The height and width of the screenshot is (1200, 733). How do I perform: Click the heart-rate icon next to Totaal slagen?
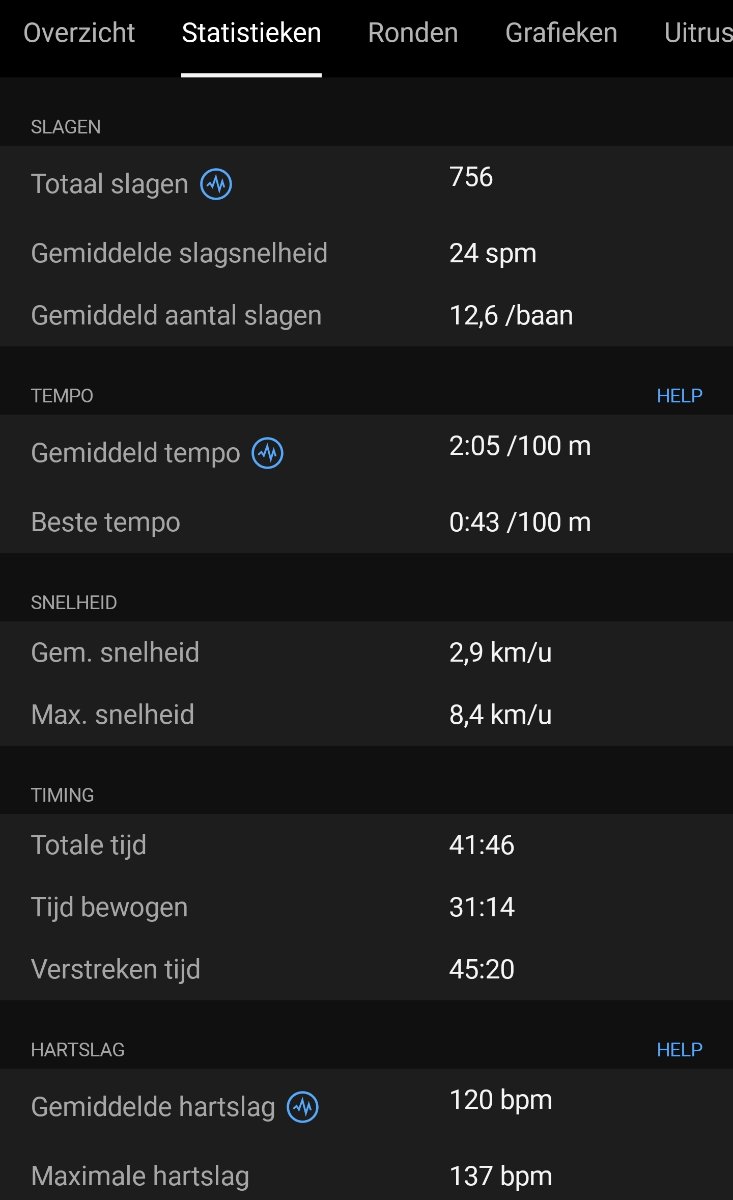tap(214, 184)
